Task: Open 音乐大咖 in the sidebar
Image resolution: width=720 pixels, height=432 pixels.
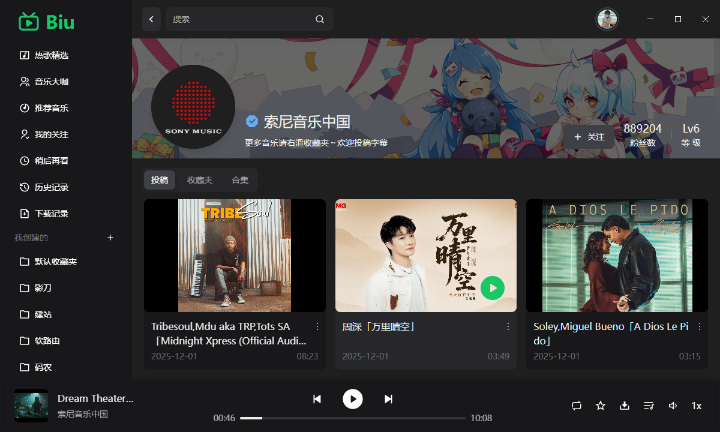Action: [x=51, y=82]
